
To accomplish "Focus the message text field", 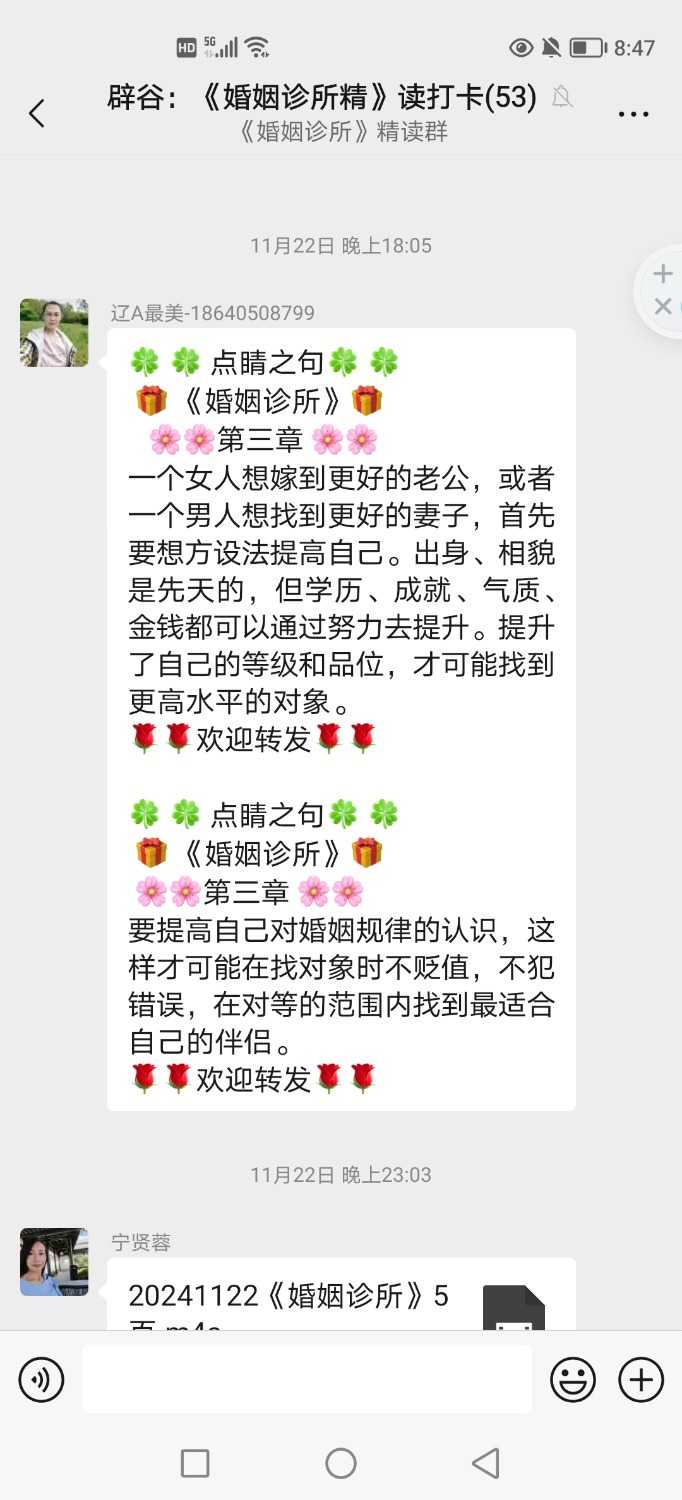I will pos(307,1379).
